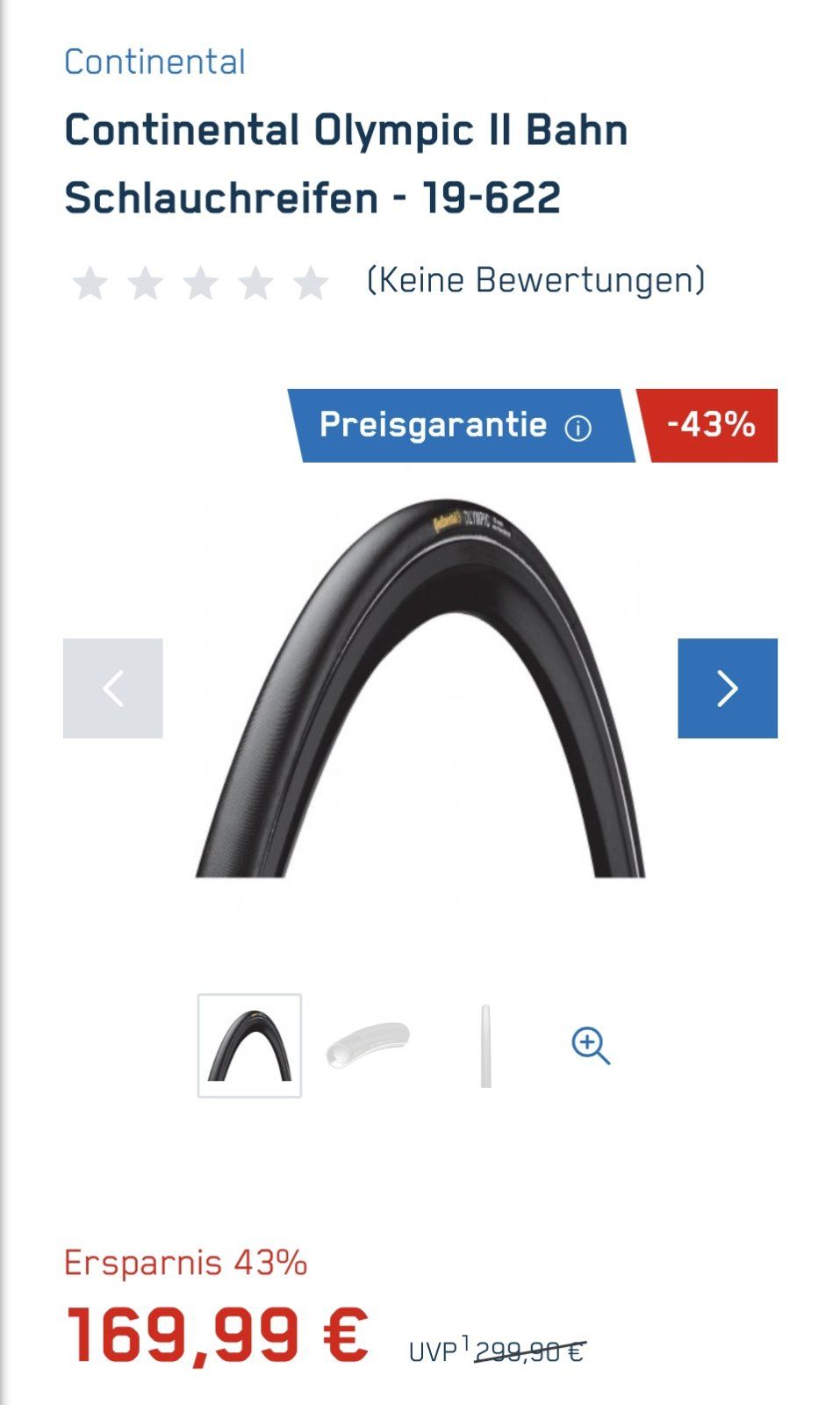Open the star ratings section
This screenshot has height=1405, width=840.
click(200, 284)
